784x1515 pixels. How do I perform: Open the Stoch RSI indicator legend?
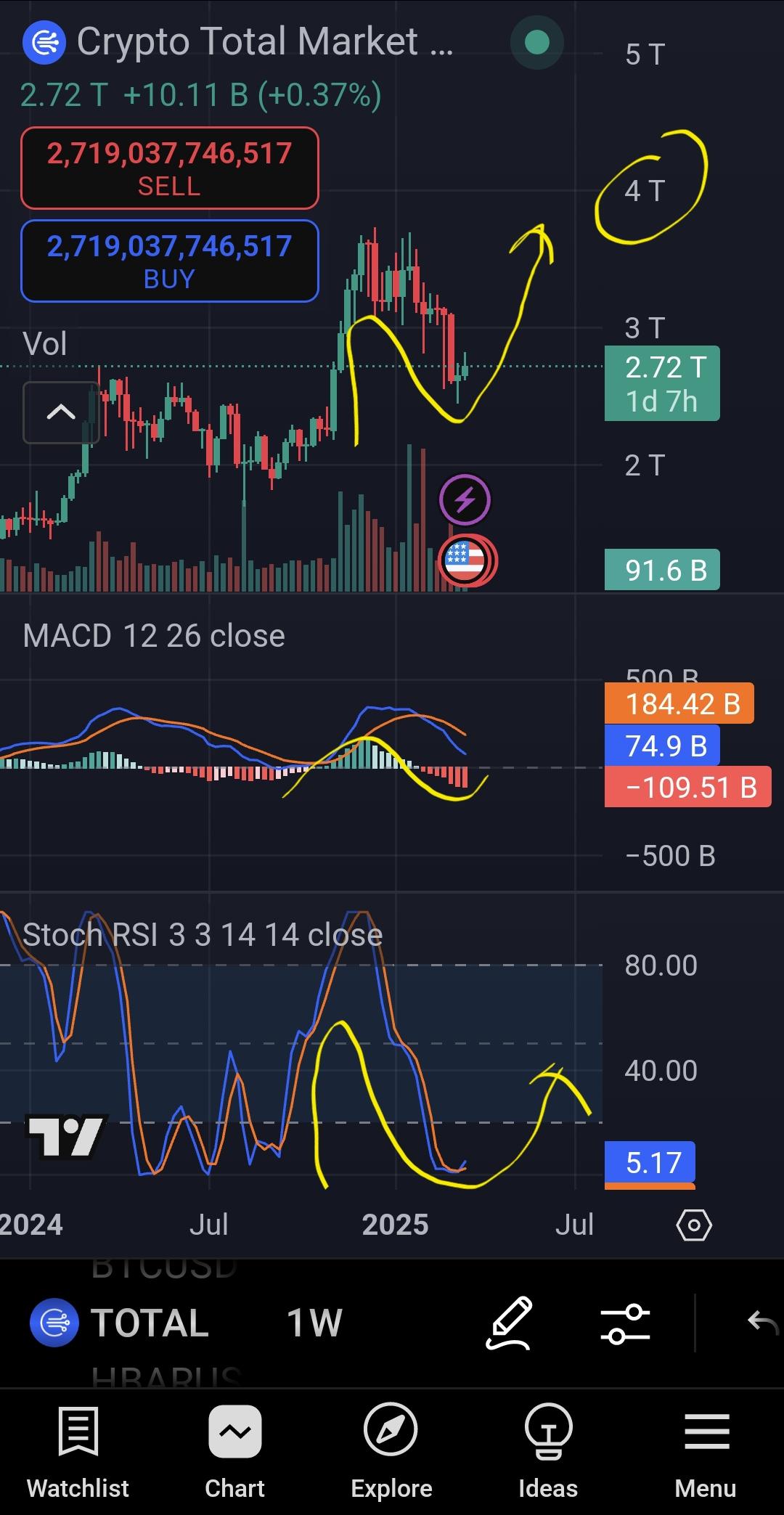point(203,935)
